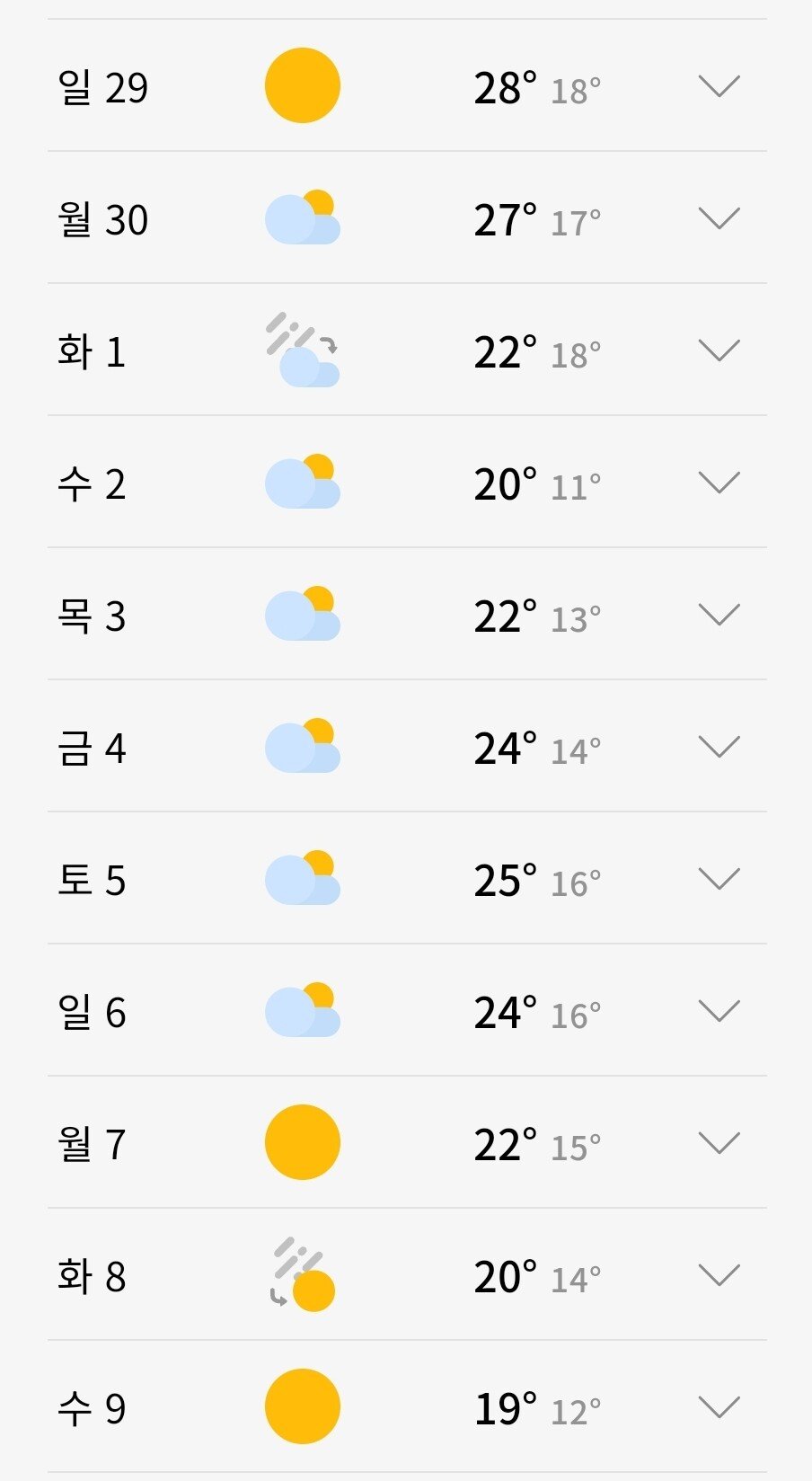Click the rain shower icon for 화 1
This screenshot has width=812, height=1481.
pos(302,349)
